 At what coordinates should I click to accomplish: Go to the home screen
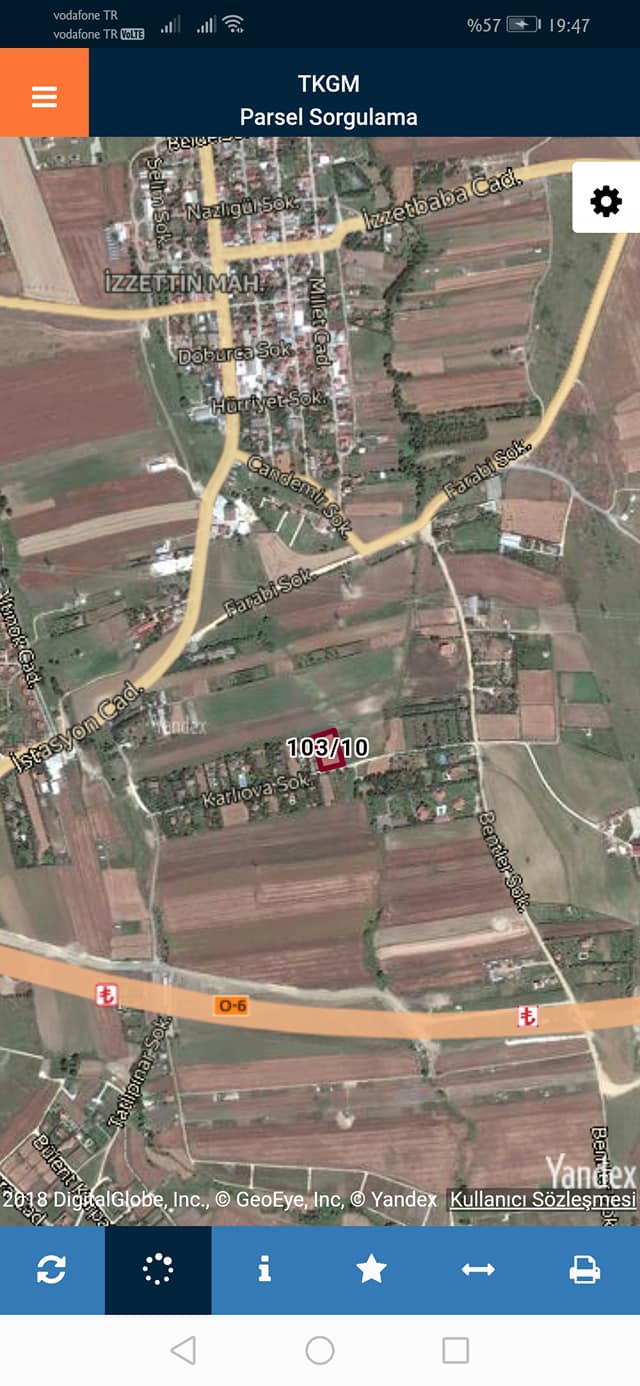tap(320, 1351)
